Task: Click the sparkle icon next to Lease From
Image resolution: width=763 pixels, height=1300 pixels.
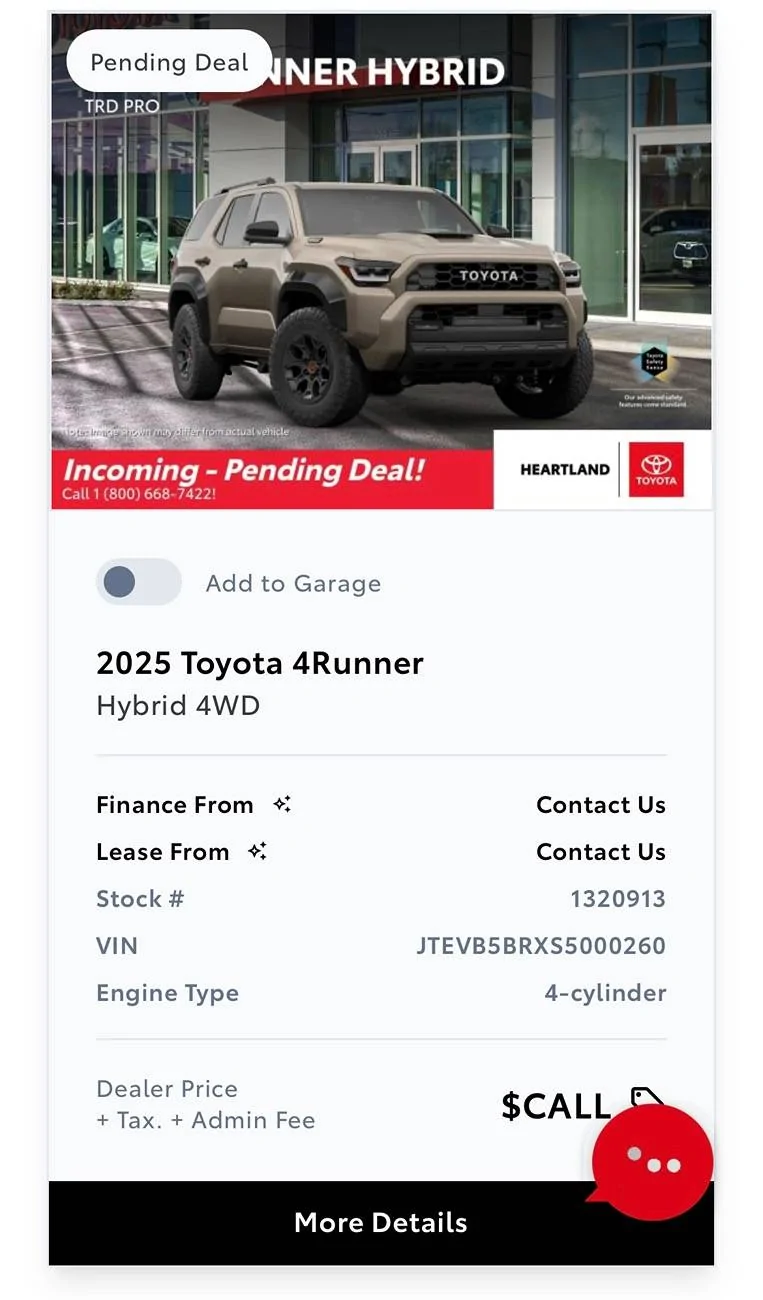Action: [x=257, y=851]
